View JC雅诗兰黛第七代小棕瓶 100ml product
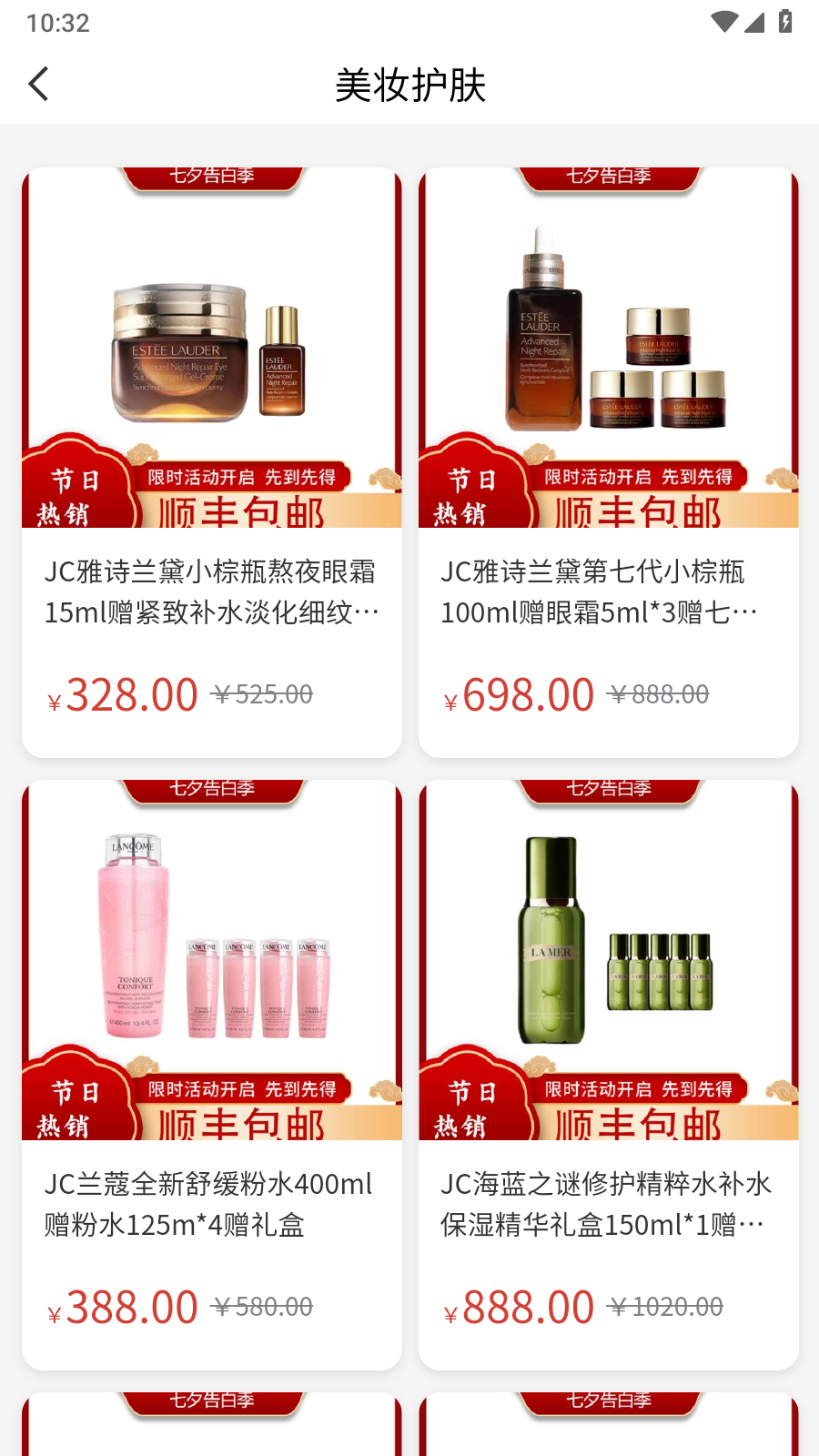The height and width of the screenshot is (1456, 819). pos(608,462)
